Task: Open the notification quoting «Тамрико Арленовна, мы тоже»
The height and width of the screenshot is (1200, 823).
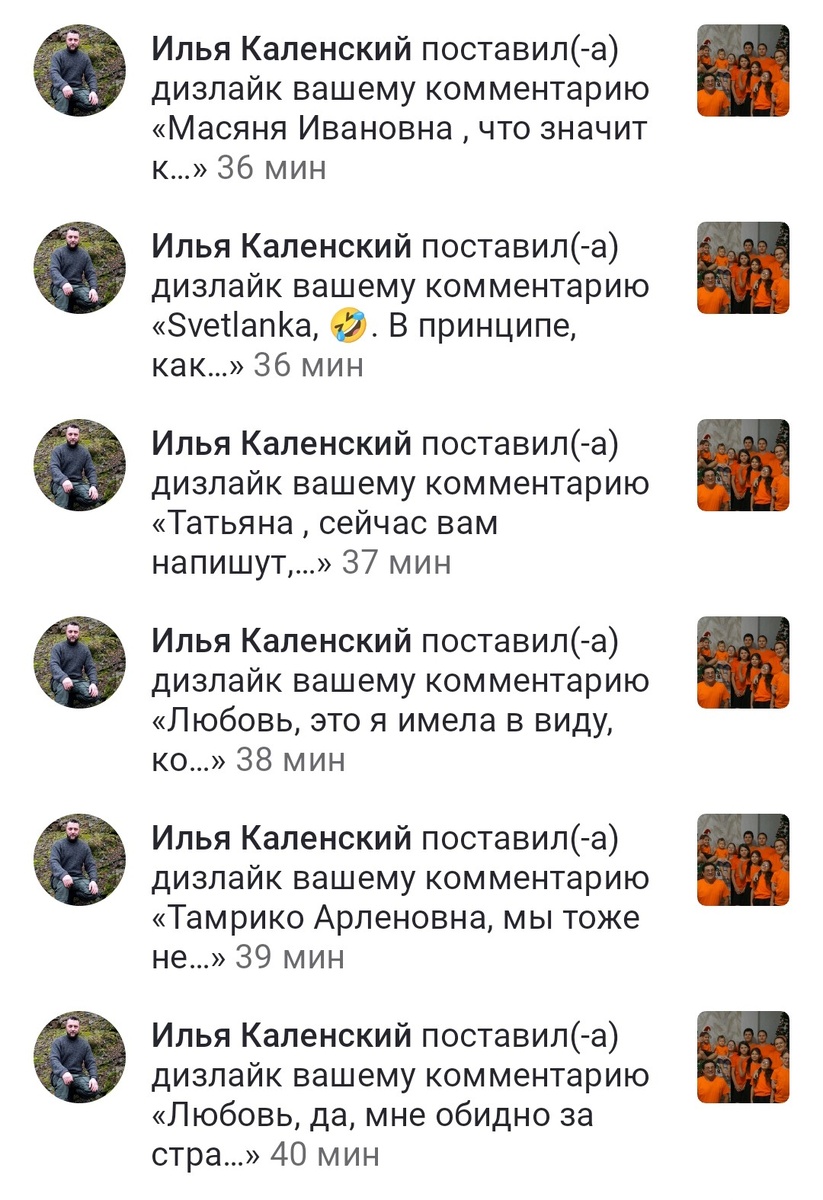Action: pos(400,898)
